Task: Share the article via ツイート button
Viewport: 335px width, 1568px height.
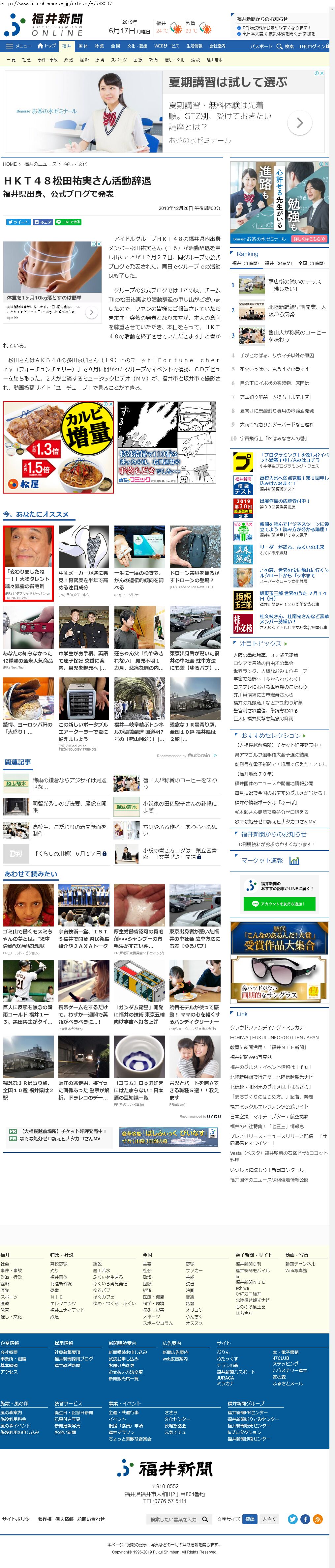Action: pos(18,221)
